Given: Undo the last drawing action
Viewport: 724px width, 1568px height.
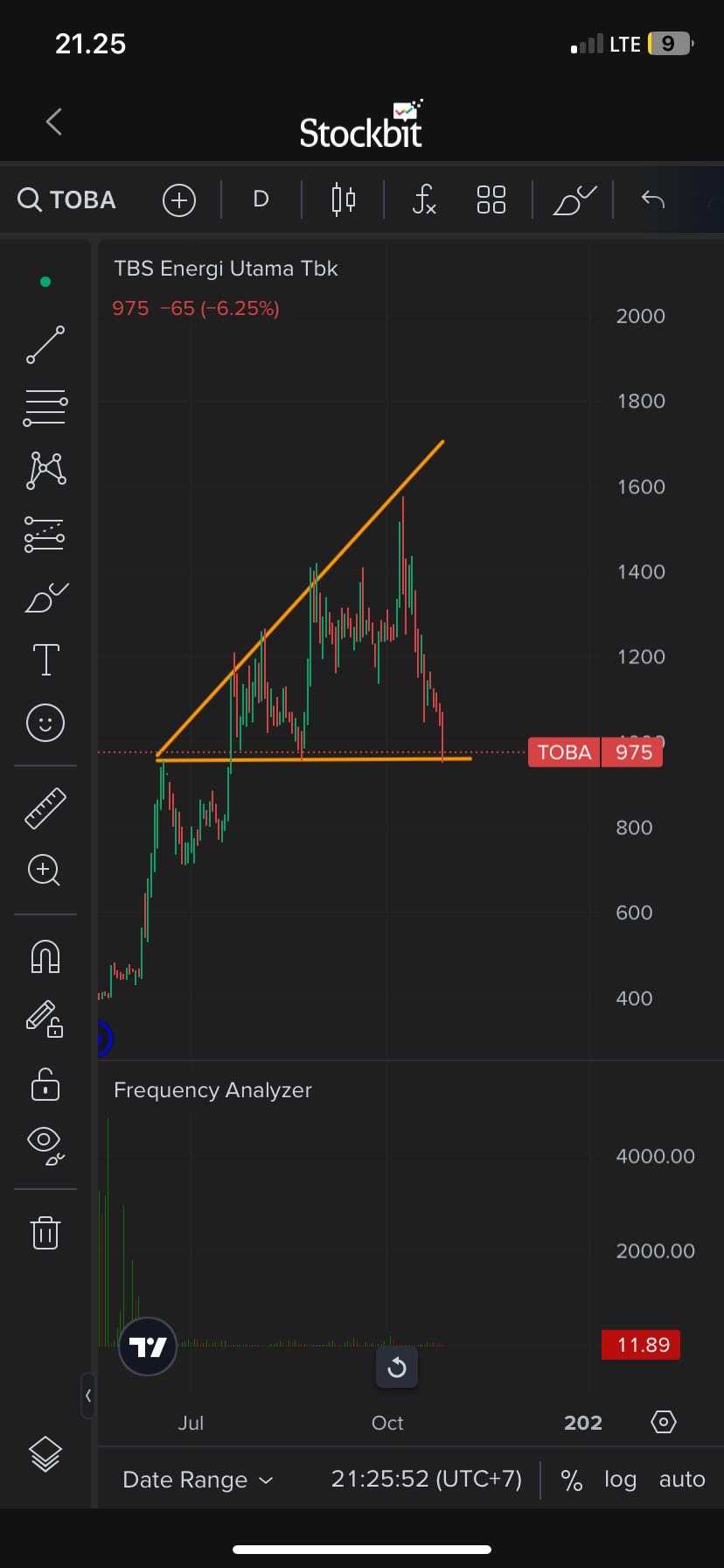Looking at the screenshot, I should pos(652,199).
